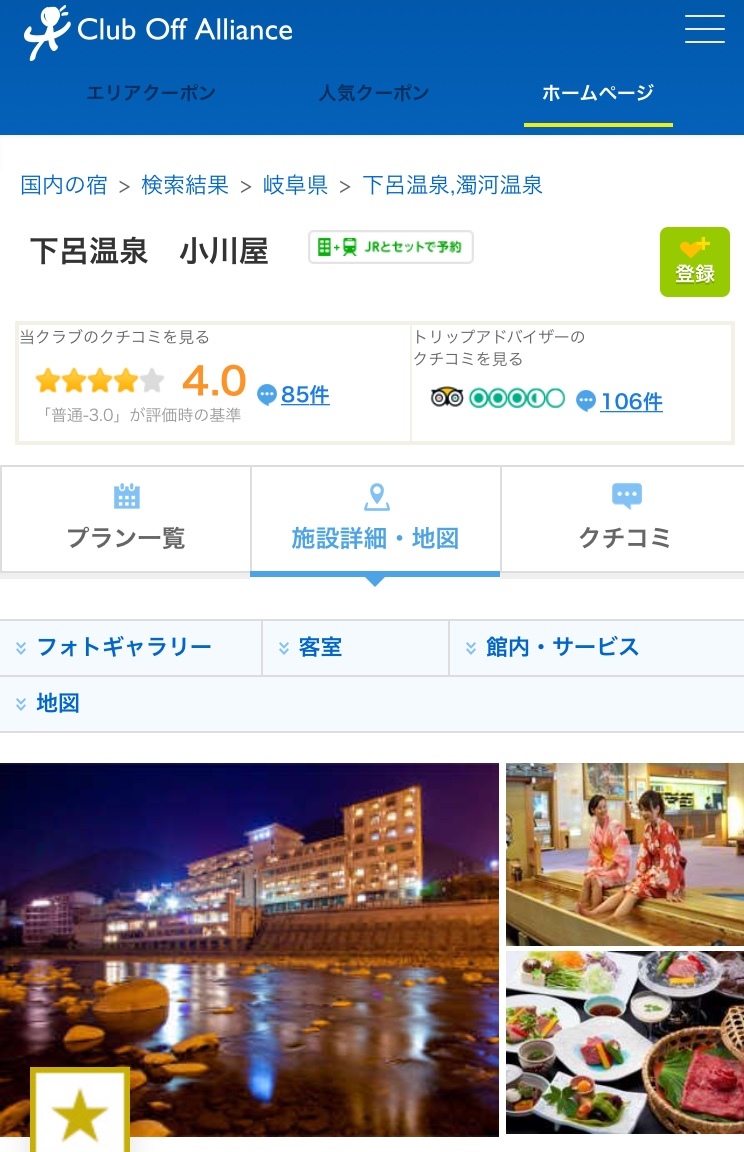Viewport: 744px width, 1152px height.
Task: View the 85件 club reviews
Action: [304, 395]
